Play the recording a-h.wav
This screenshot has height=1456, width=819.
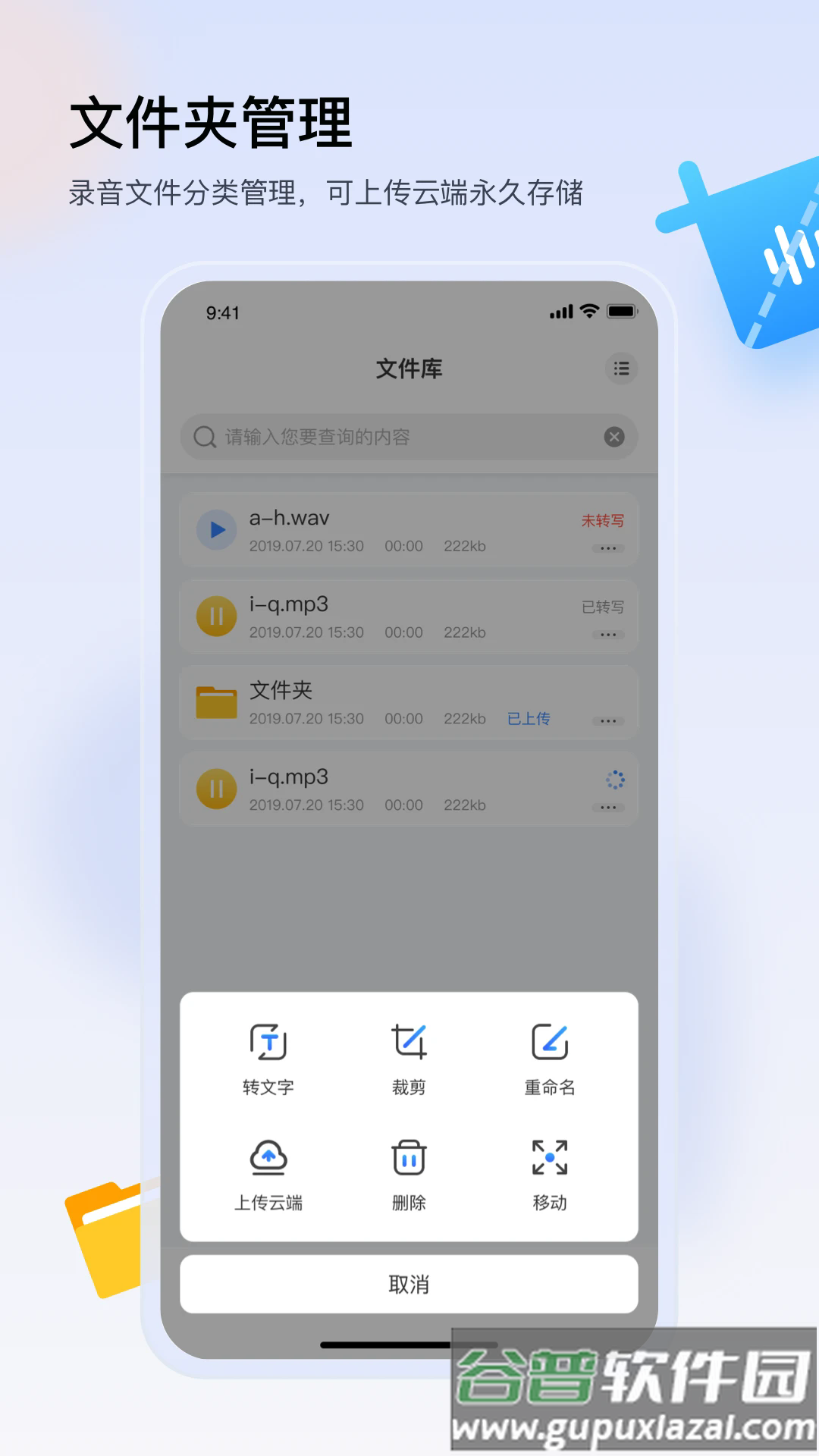pos(216,530)
